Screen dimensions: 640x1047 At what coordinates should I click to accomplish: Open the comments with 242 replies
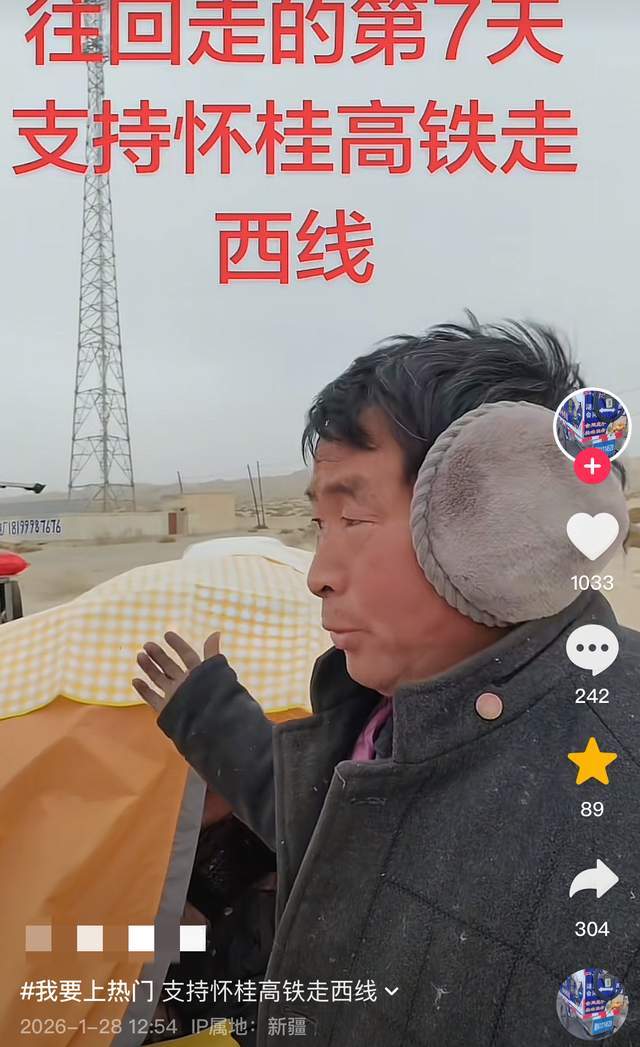click(592, 650)
